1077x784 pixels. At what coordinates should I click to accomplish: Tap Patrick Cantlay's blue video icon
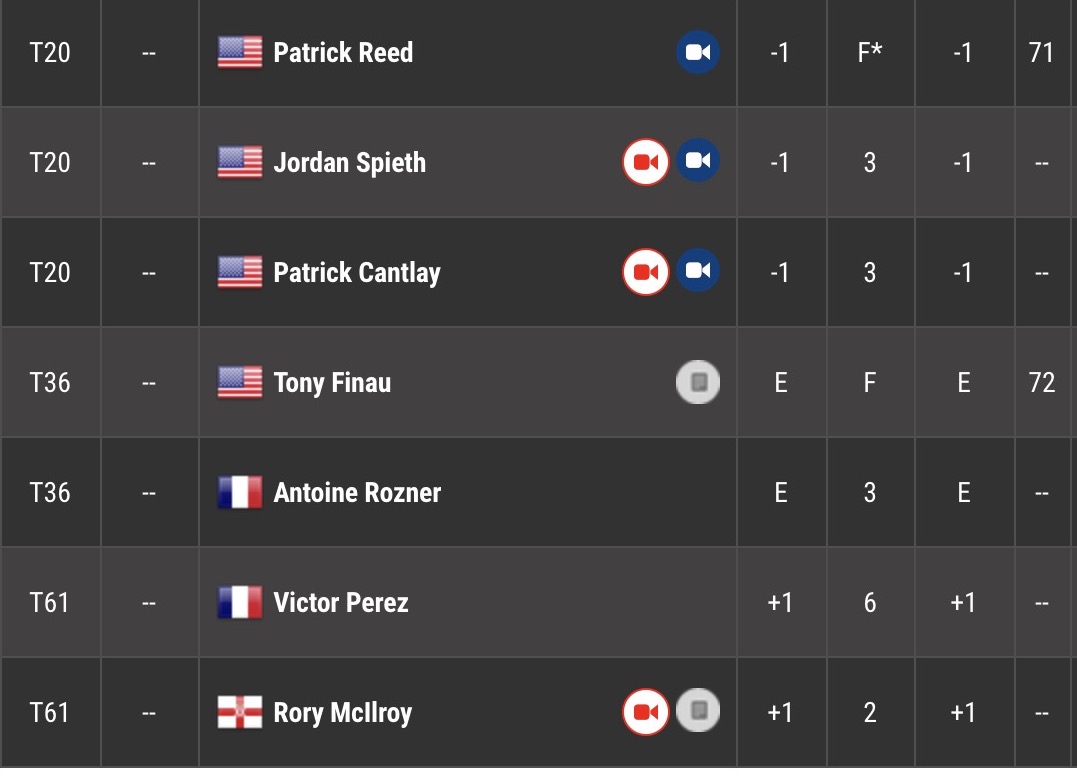698,272
